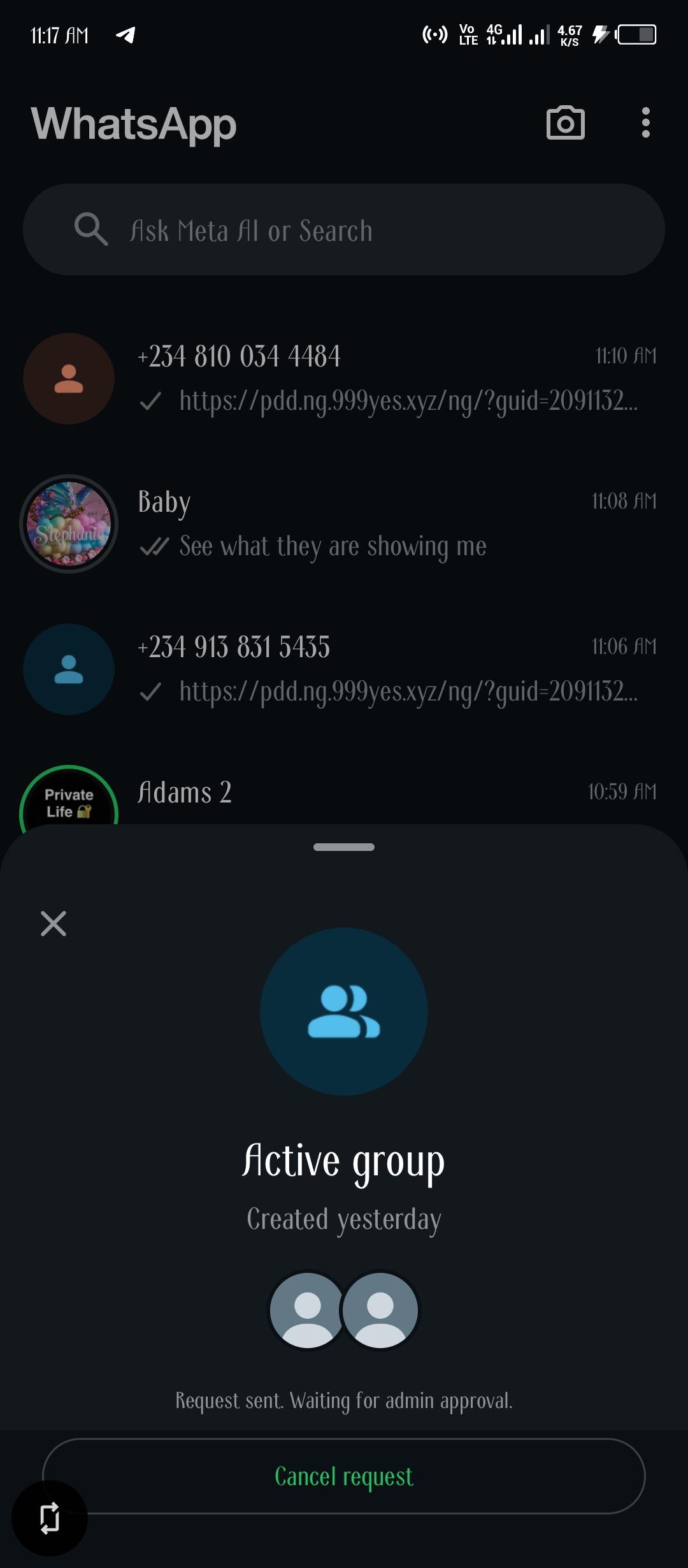Image resolution: width=688 pixels, height=1568 pixels.
Task: Cancel the group join request
Action: coord(344,1476)
